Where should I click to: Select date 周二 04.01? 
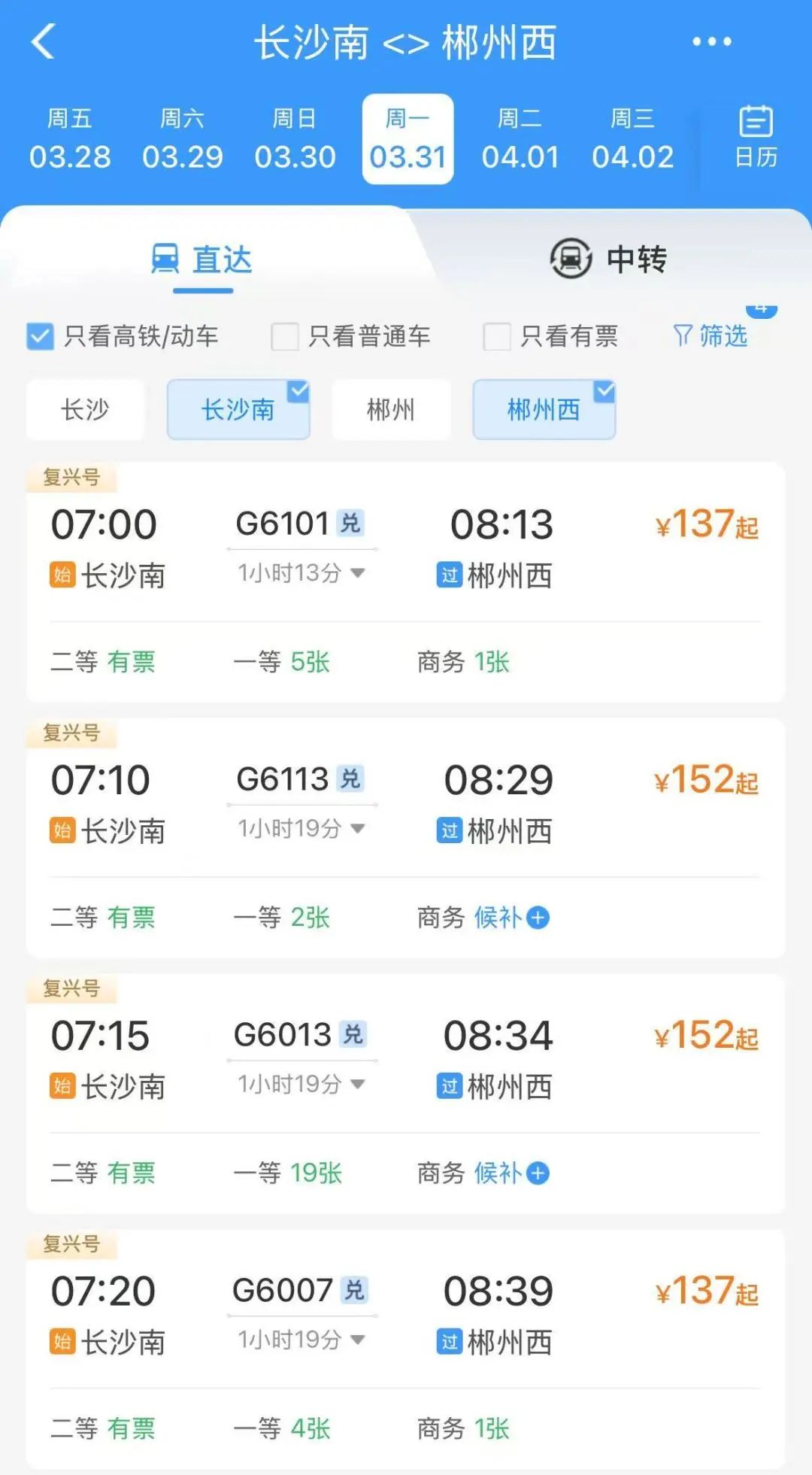pyautogui.click(x=520, y=139)
